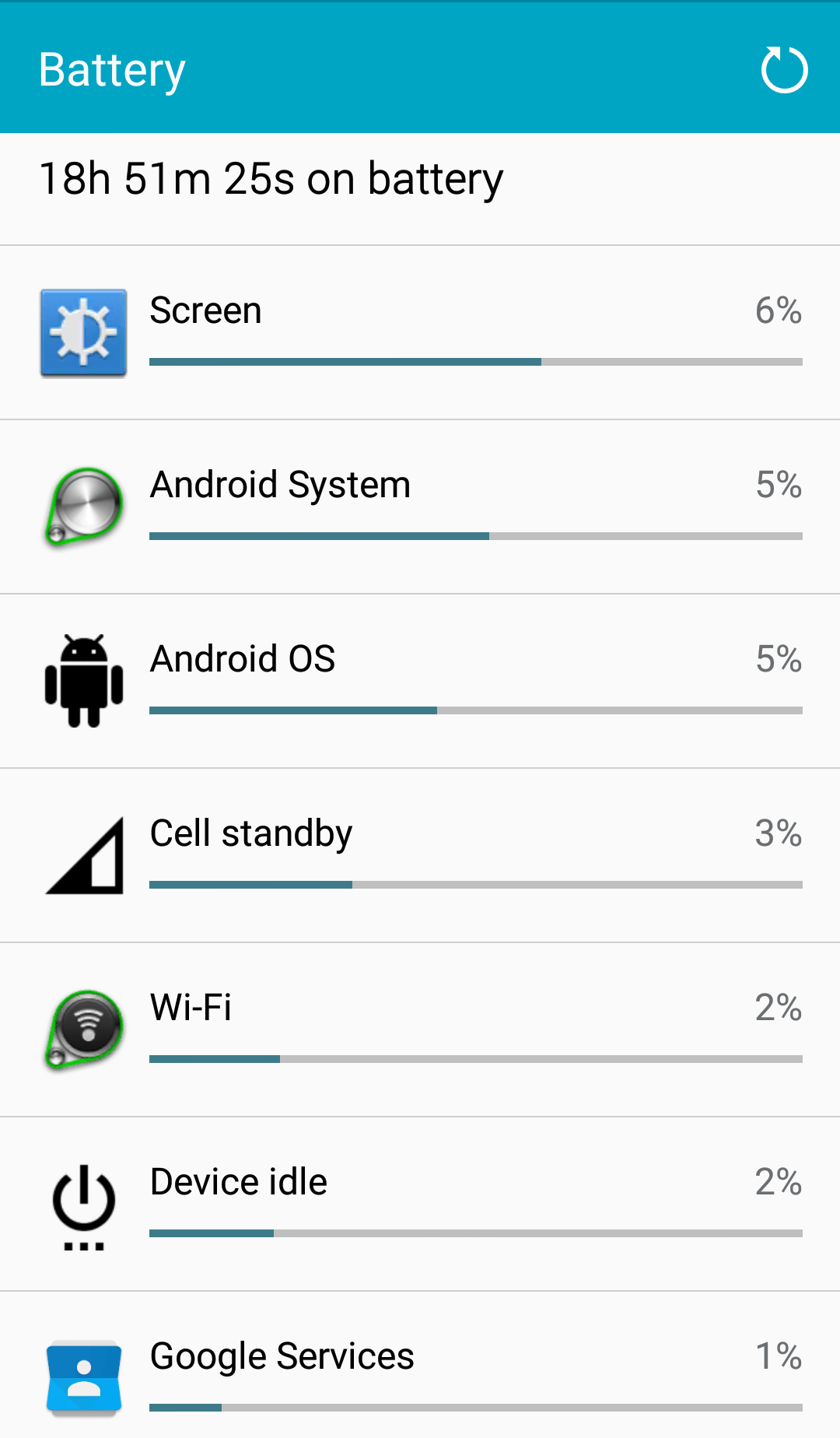Open the Screen usage details
Screen dimensions: 840x1438
tap(420, 333)
